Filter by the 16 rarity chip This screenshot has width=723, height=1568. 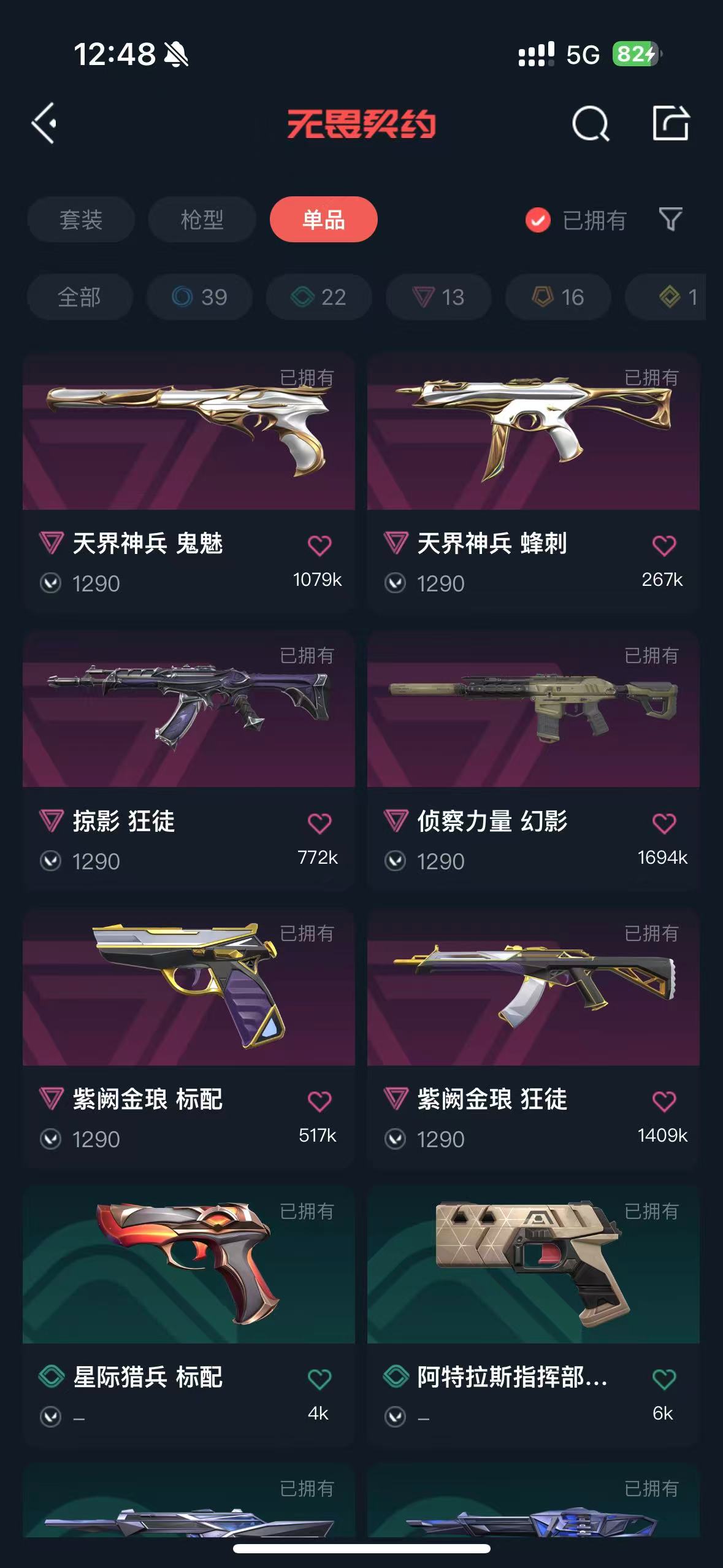pos(558,297)
